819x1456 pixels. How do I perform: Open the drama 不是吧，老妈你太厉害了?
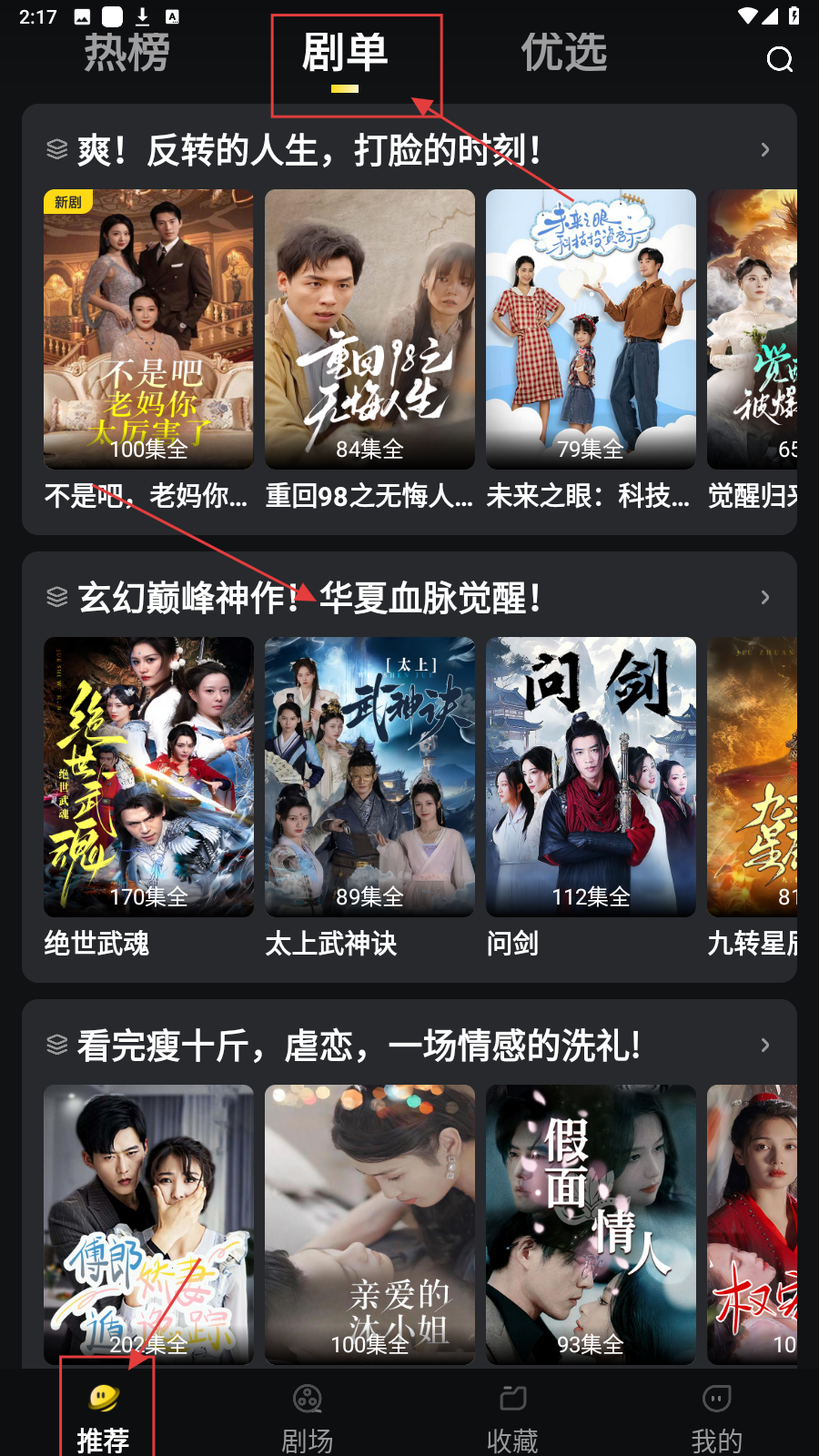[148, 329]
